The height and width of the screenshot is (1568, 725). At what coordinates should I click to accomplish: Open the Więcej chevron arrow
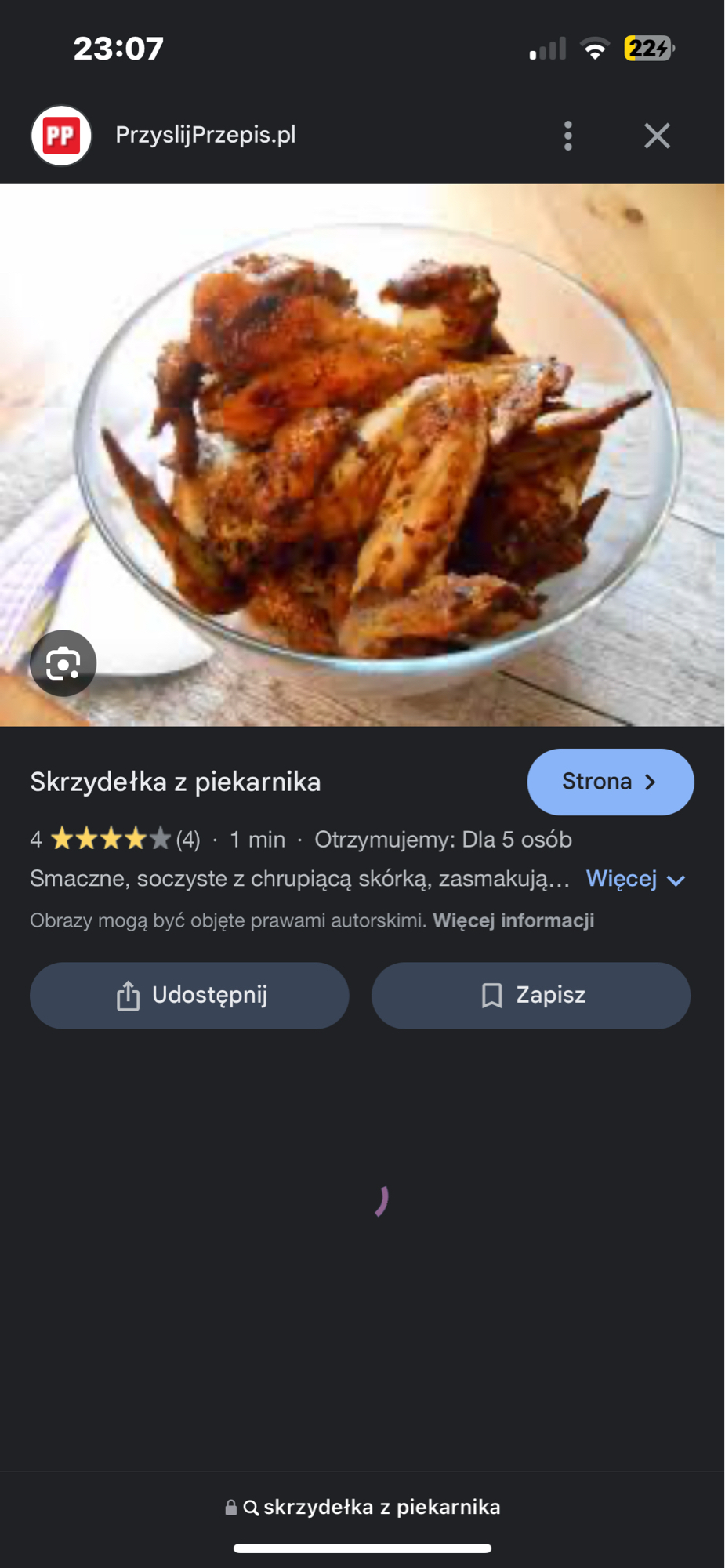(x=674, y=881)
